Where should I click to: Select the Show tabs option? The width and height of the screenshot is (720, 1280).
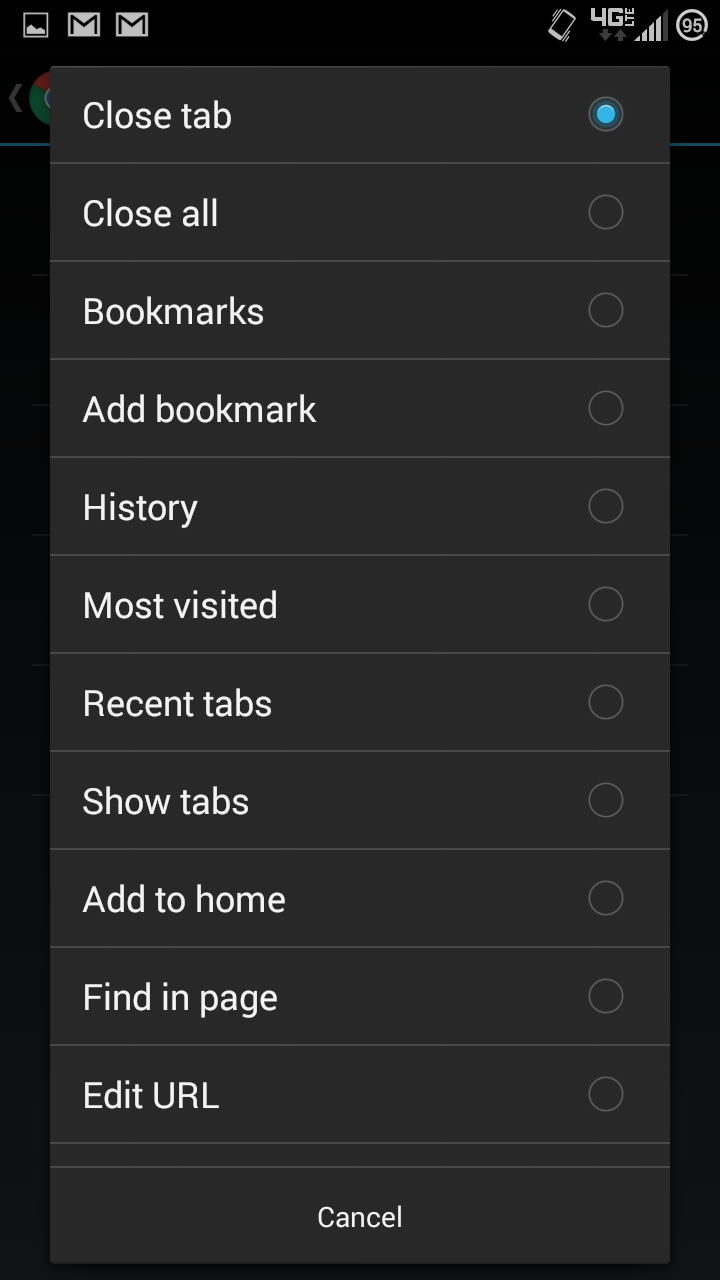pos(360,800)
